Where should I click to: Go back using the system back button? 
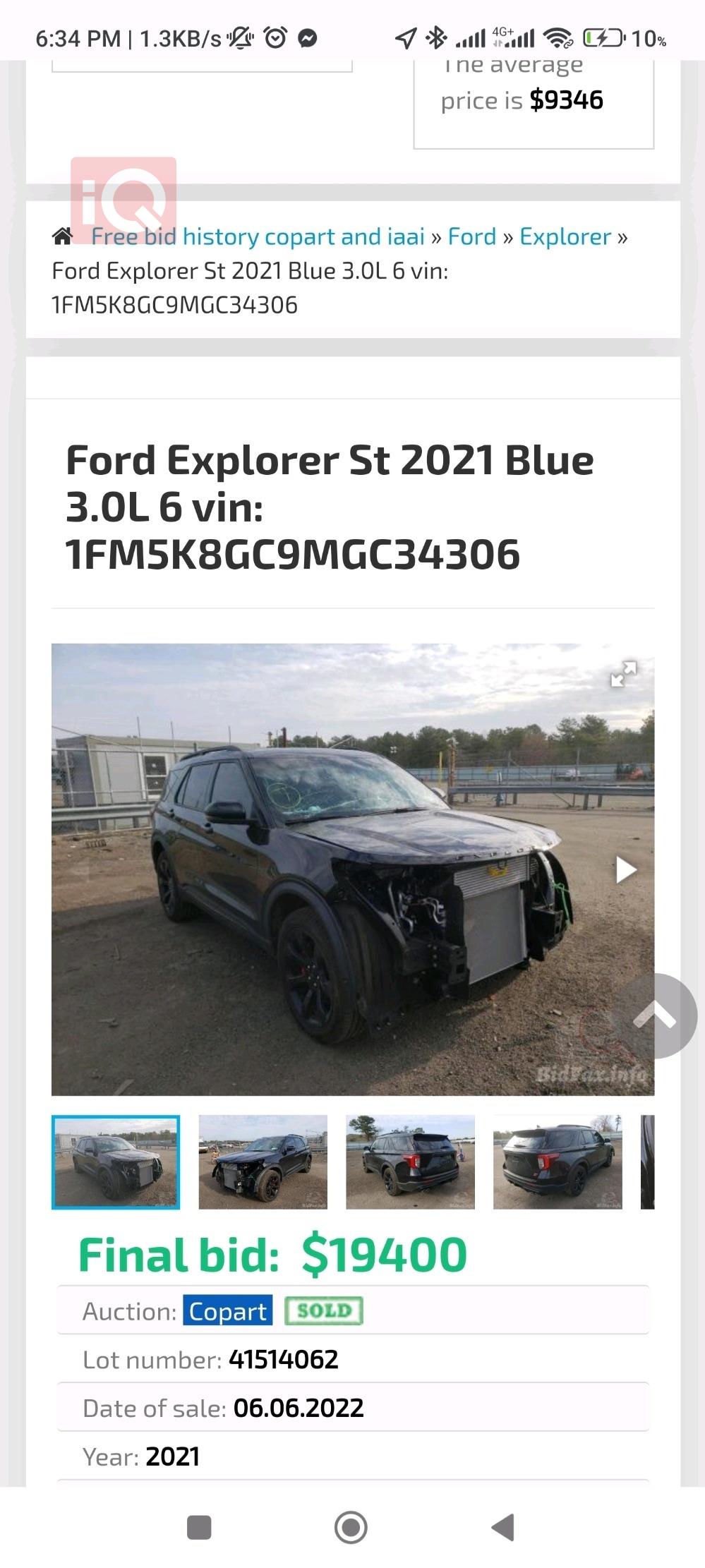[502, 1528]
